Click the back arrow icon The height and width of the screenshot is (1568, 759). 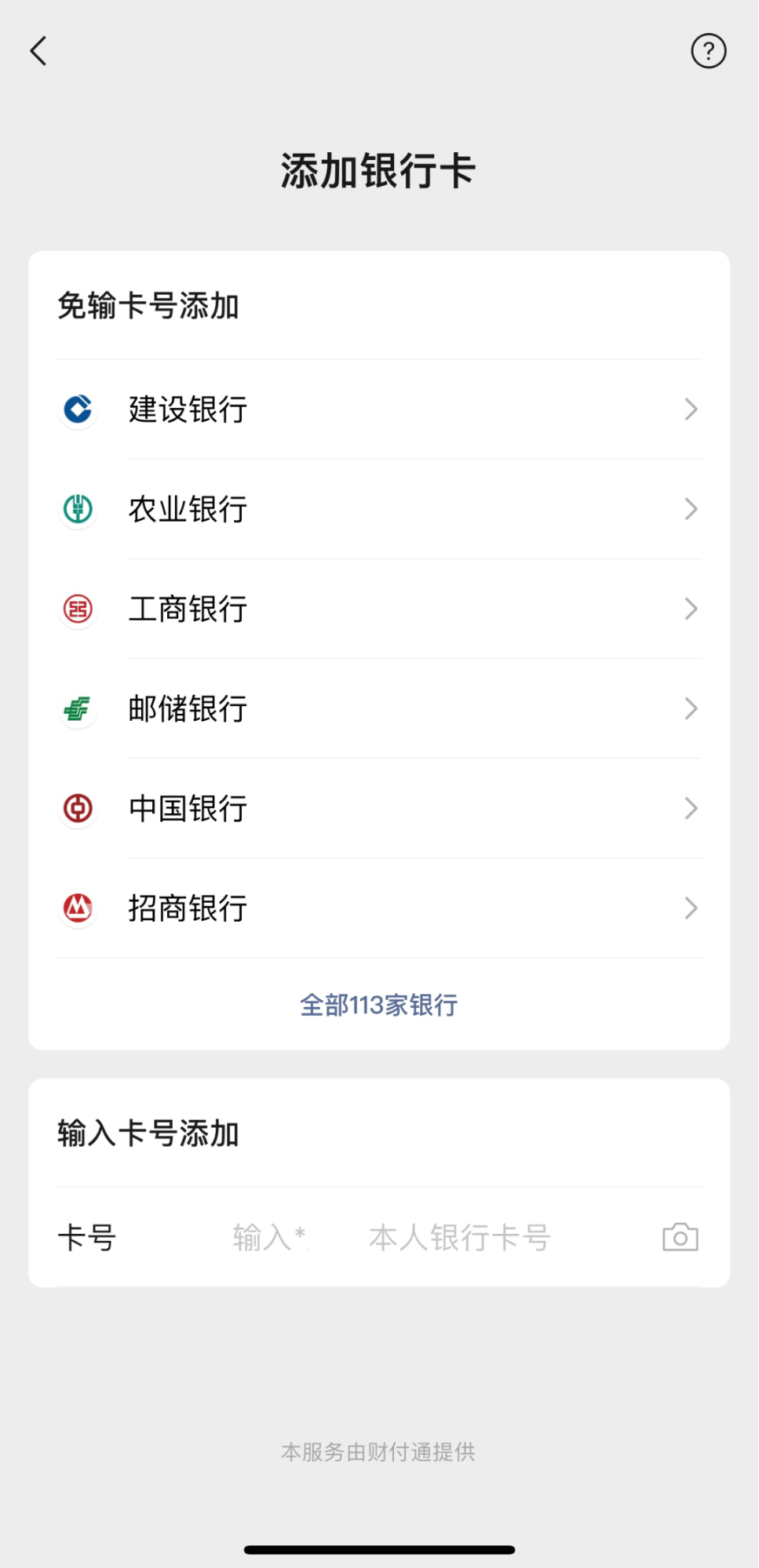tap(38, 50)
